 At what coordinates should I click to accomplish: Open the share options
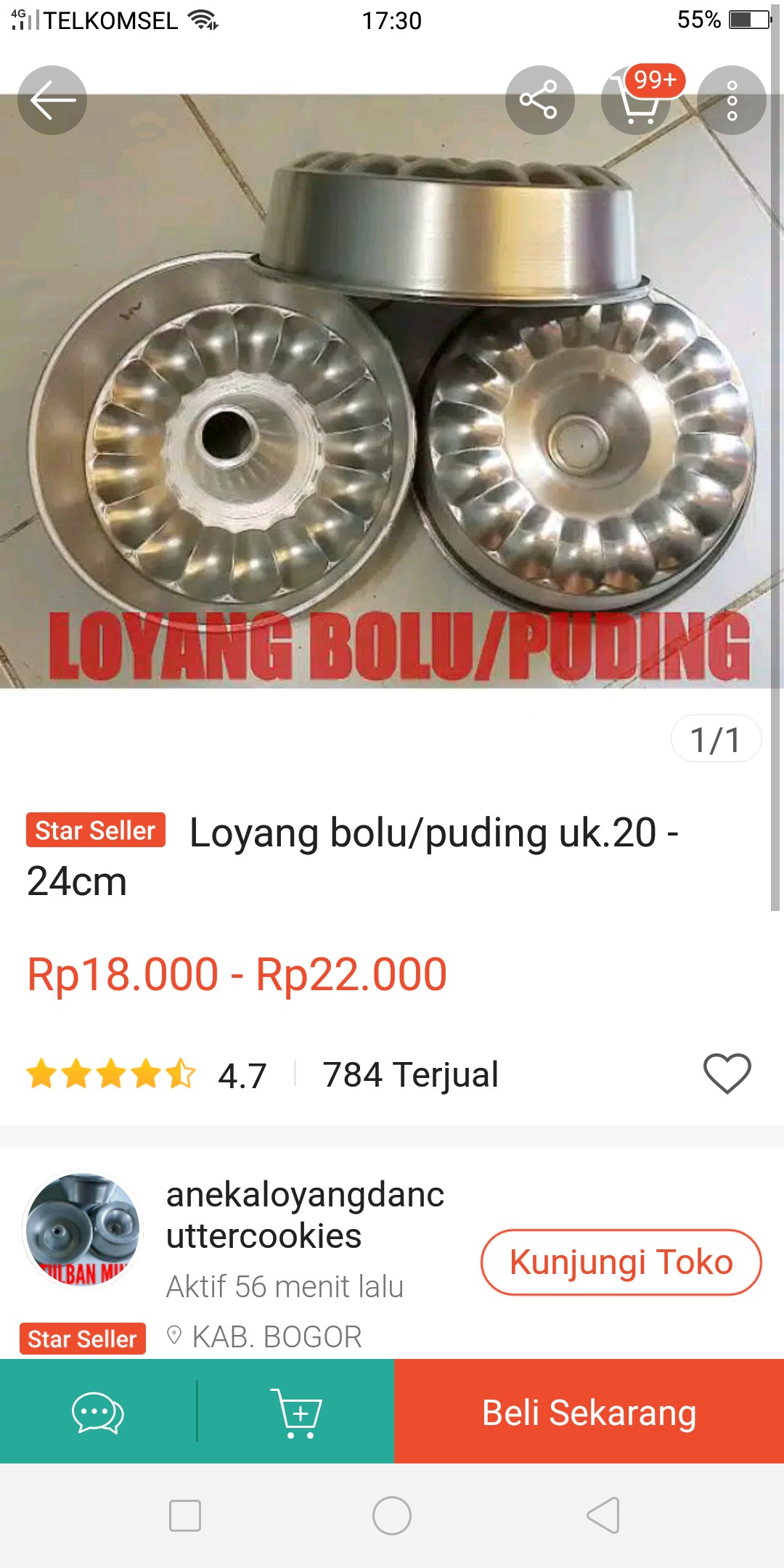coord(538,99)
